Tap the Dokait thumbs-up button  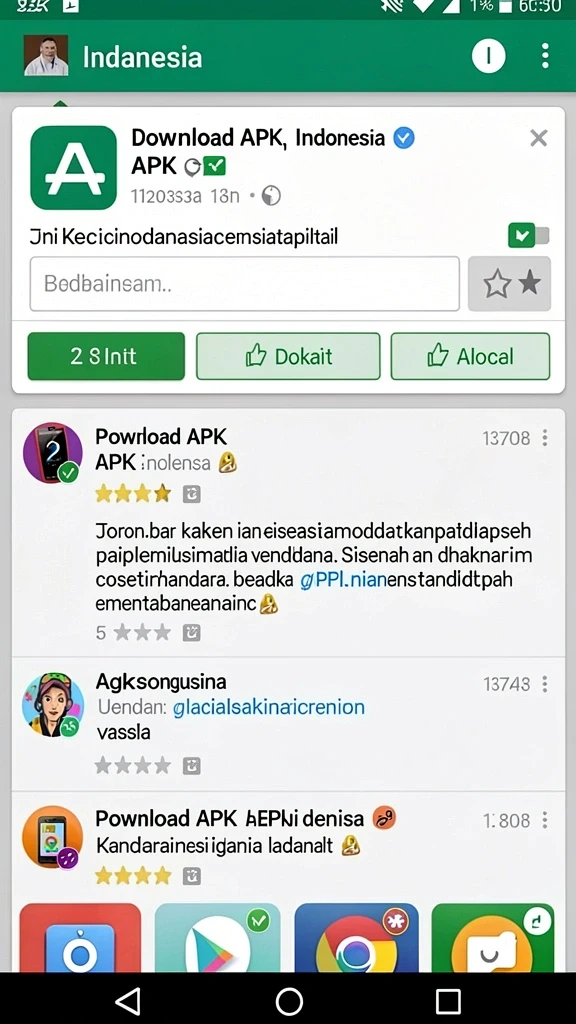coord(288,356)
